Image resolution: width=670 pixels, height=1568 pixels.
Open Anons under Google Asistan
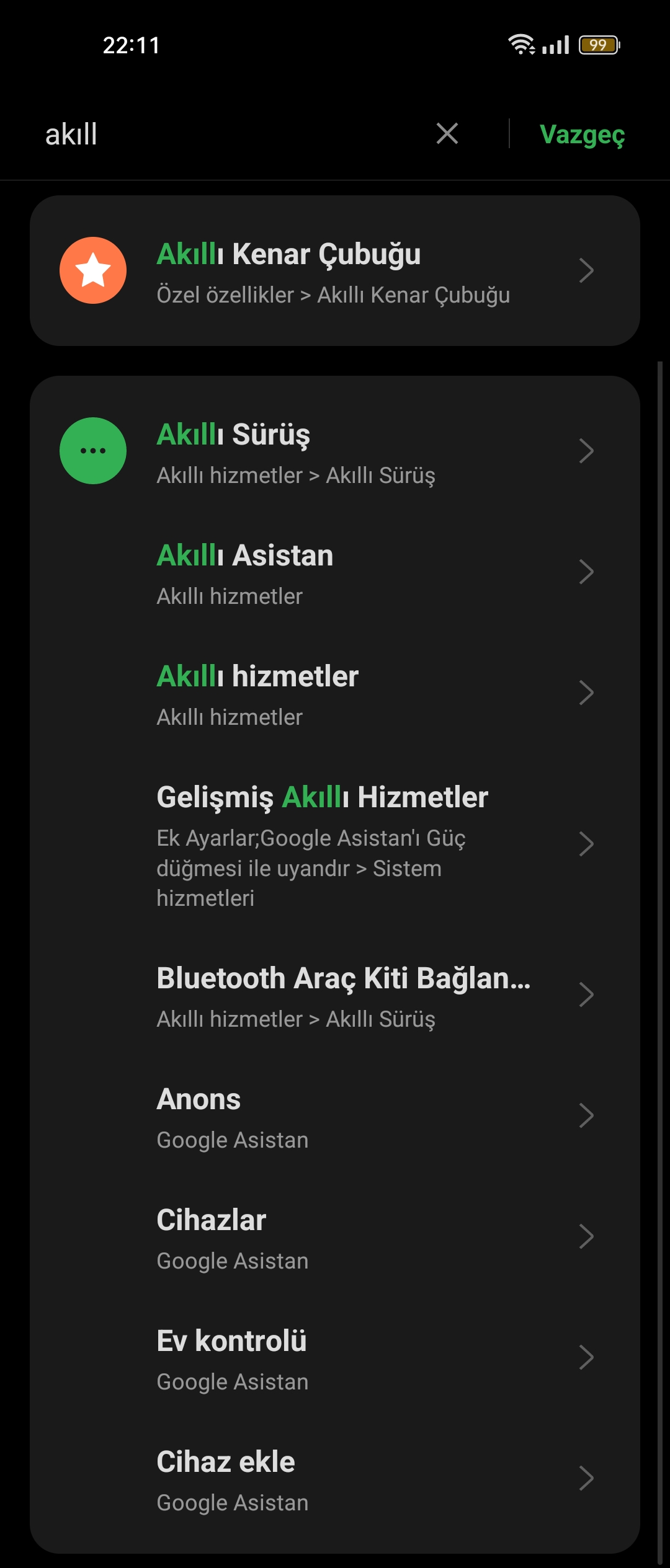335,1116
